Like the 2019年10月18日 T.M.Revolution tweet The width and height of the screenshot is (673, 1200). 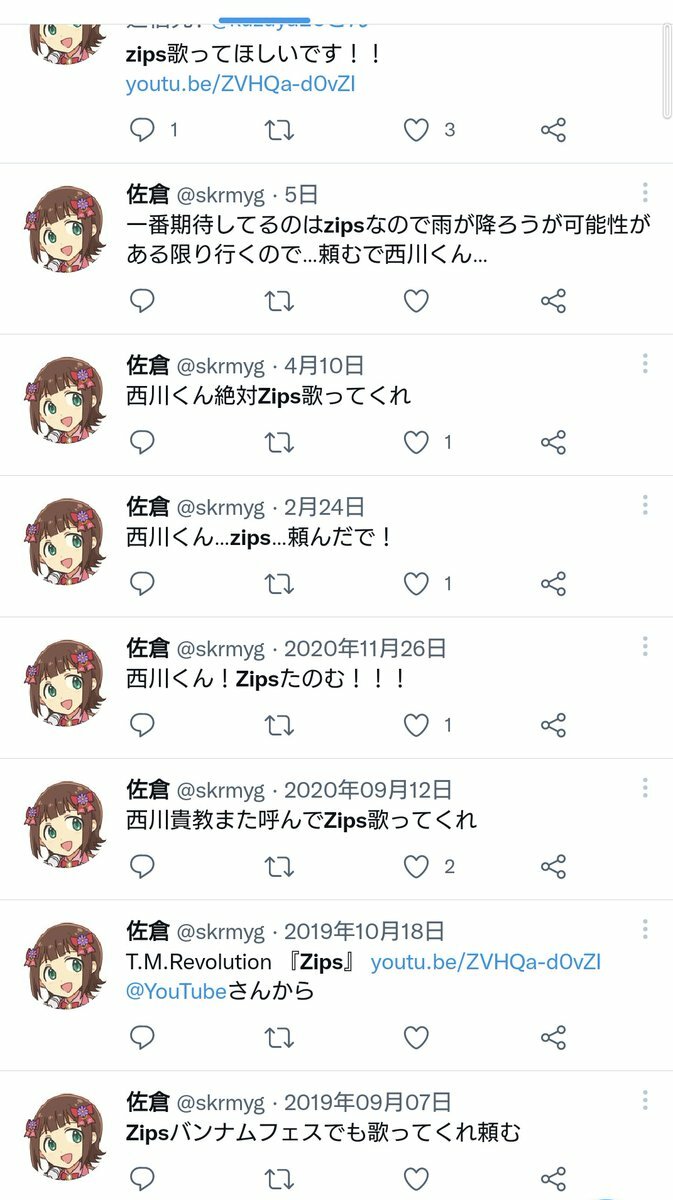416,1038
